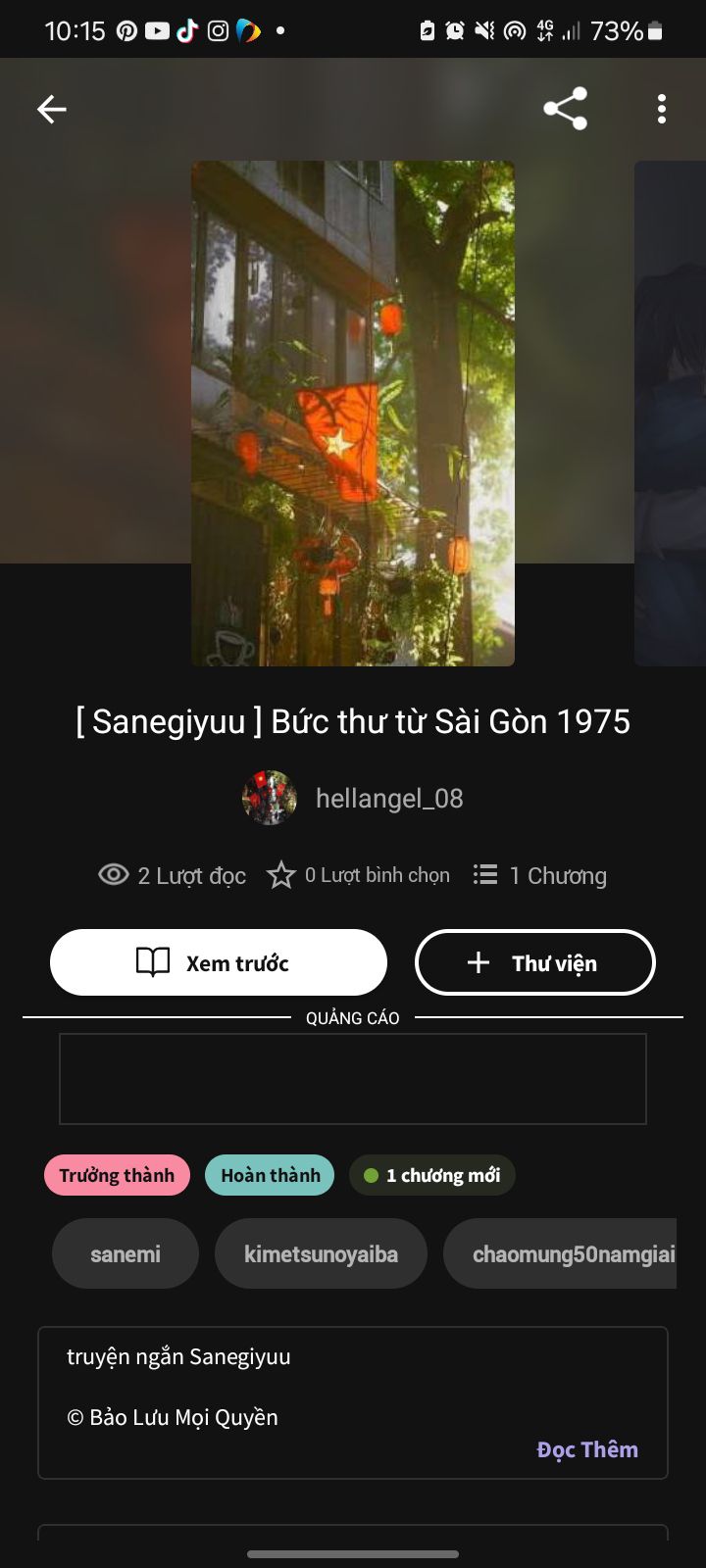Go back using the top-left arrow
This screenshot has height=1568, width=706.
coord(52,109)
